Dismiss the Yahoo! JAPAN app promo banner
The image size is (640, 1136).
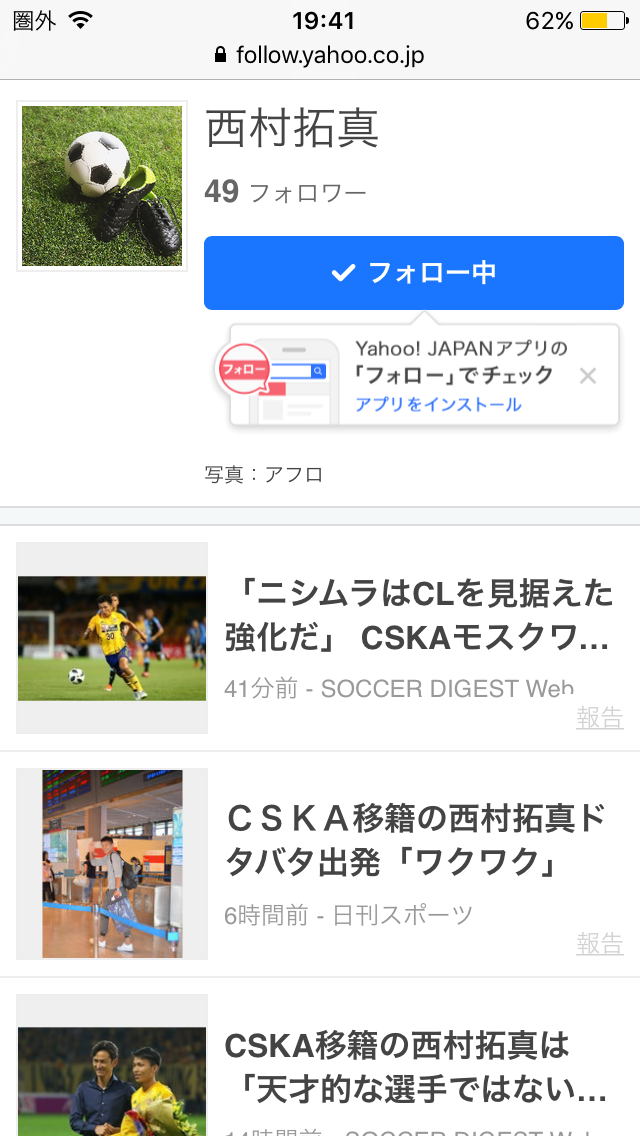(588, 376)
